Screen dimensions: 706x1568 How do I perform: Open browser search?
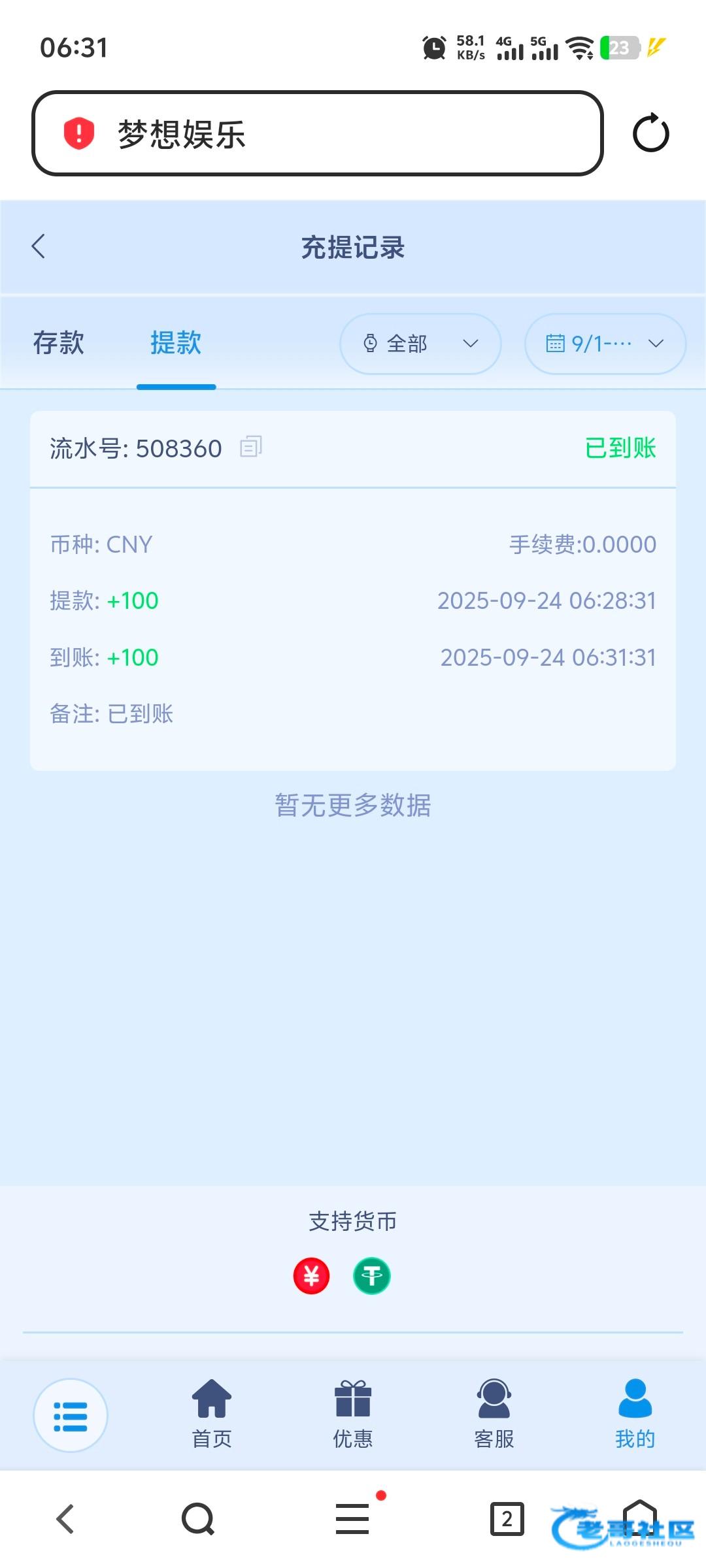(198, 1518)
